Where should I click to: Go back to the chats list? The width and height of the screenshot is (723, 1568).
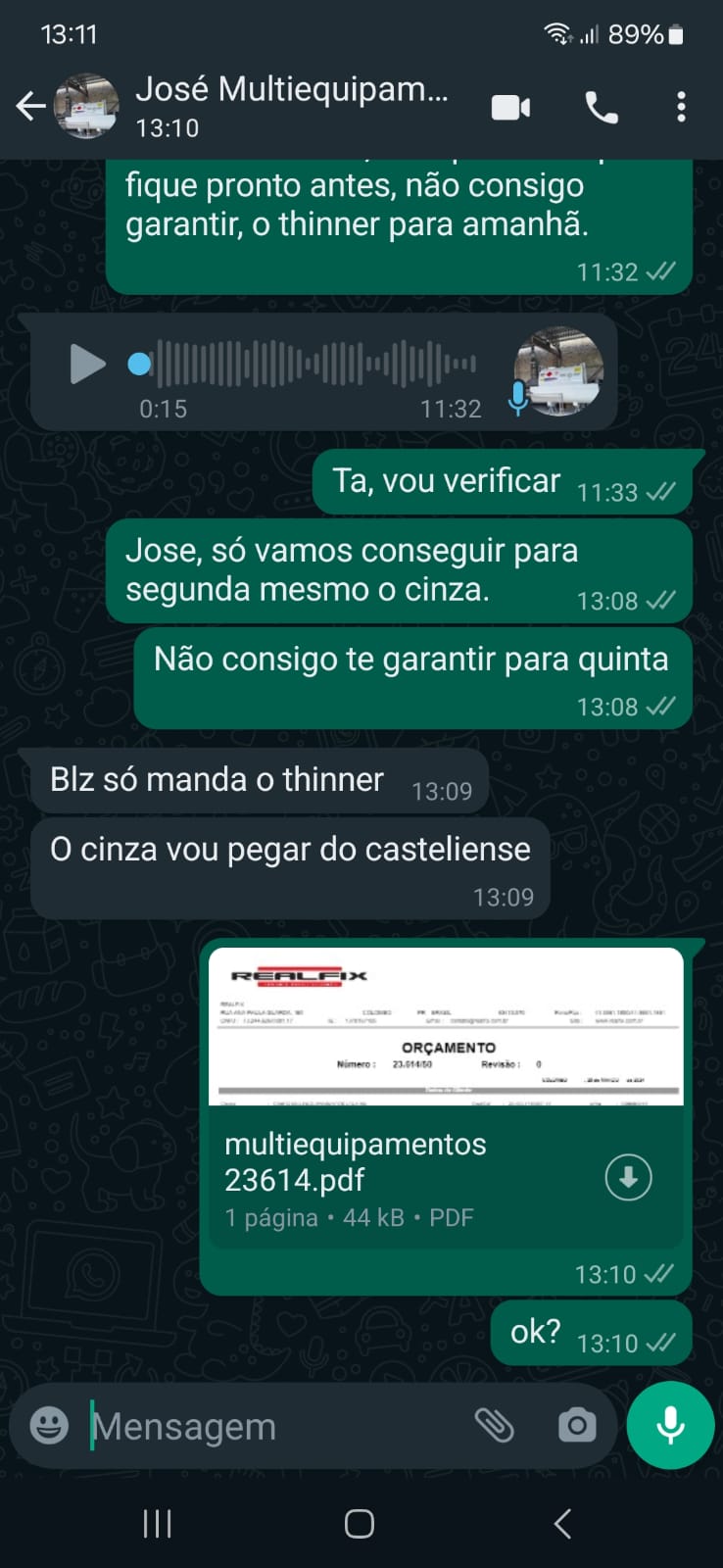tap(31, 106)
